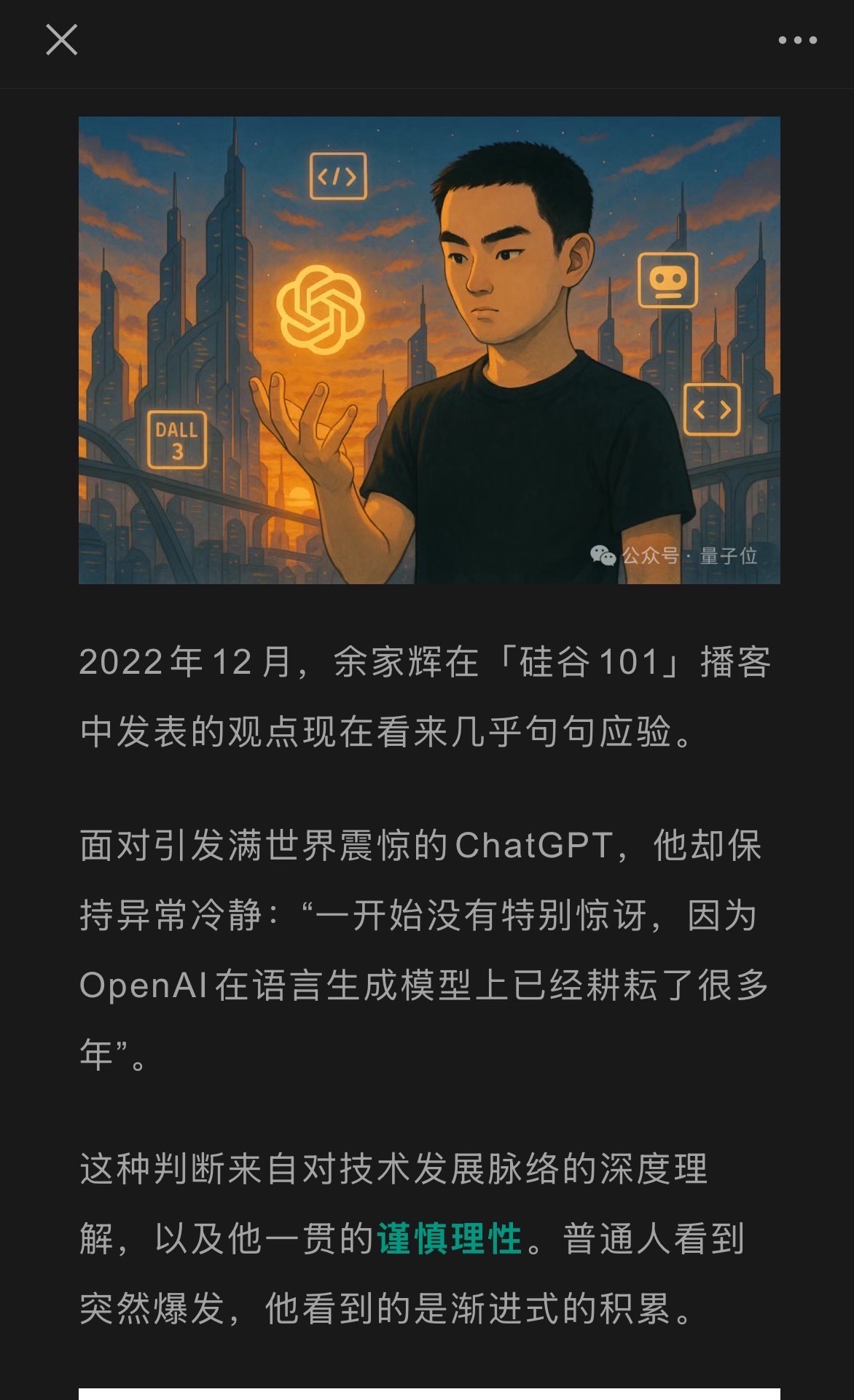Open the illustrated article image of the man
Image resolution: width=854 pixels, height=1400 pixels.
tap(429, 350)
